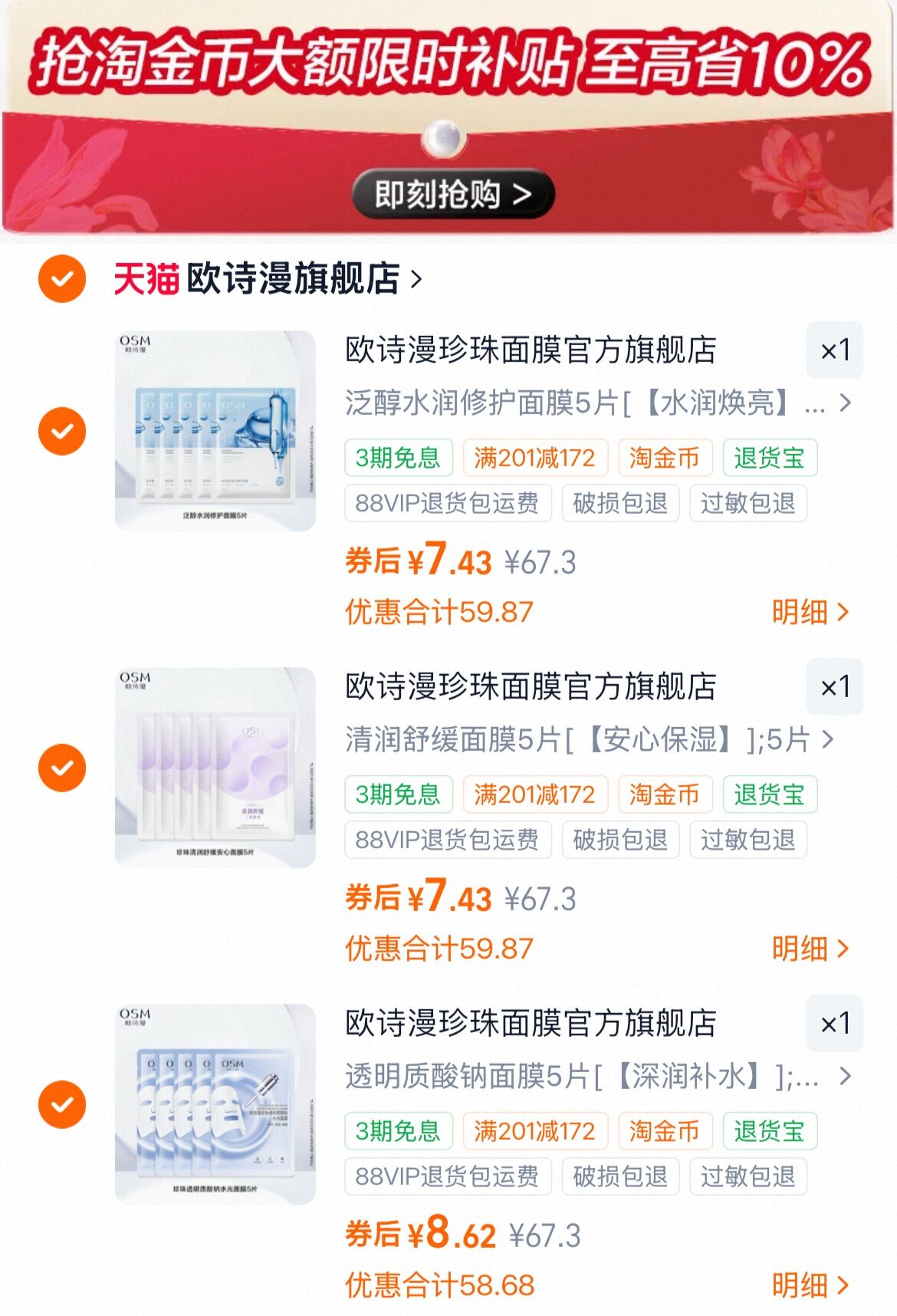
Task: Adjust quantity ×1 of 清润舒缓面膜
Action: [x=835, y=687]
